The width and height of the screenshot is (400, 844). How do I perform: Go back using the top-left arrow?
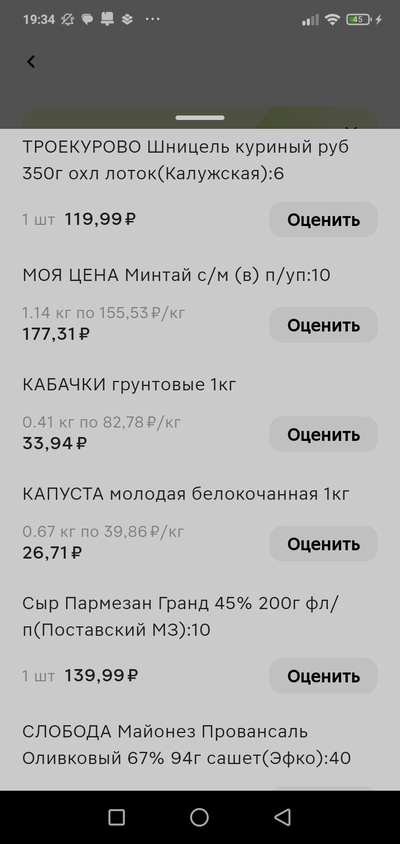(x=31, y=62)
